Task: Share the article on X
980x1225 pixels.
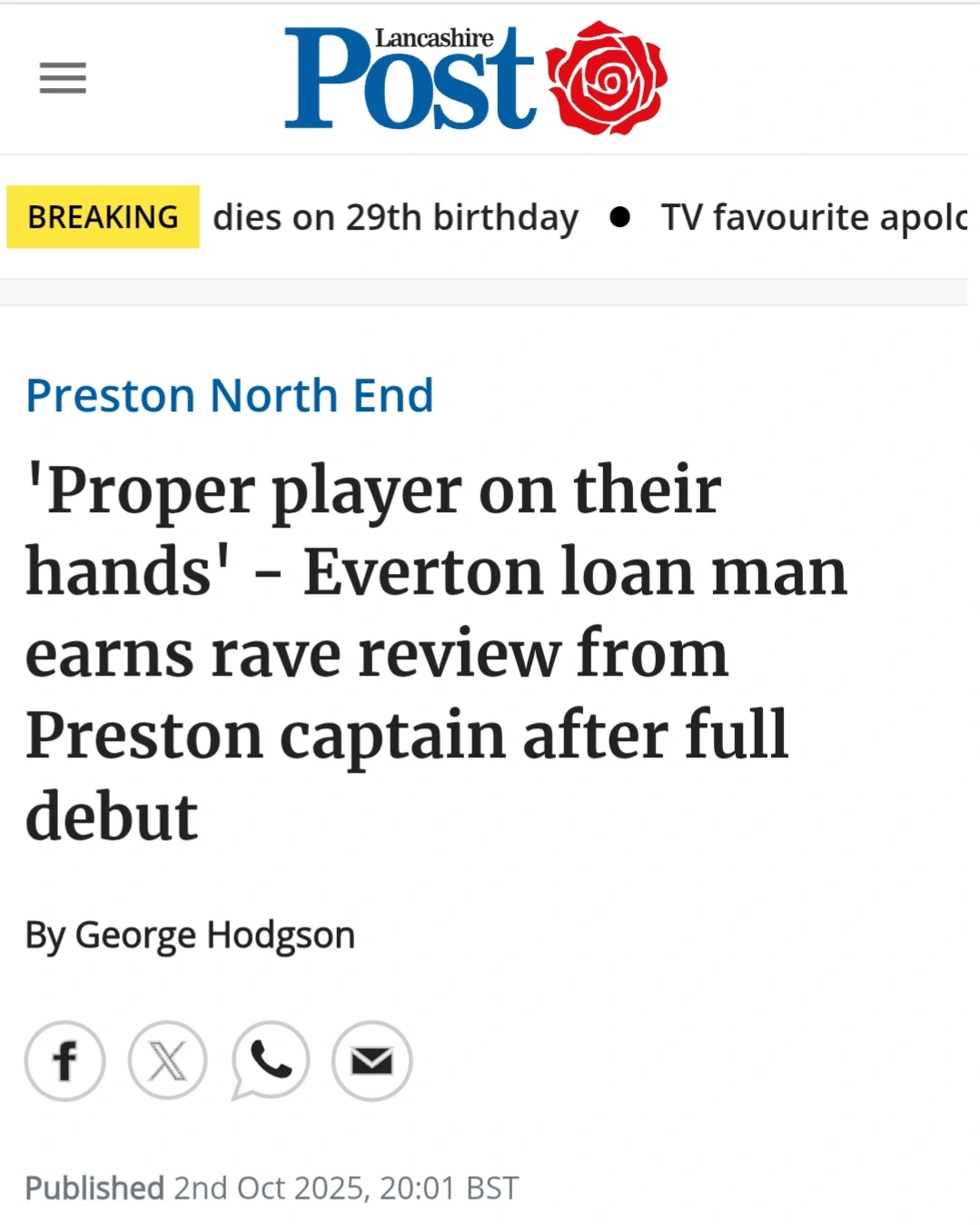Action: pos(167,1060)
